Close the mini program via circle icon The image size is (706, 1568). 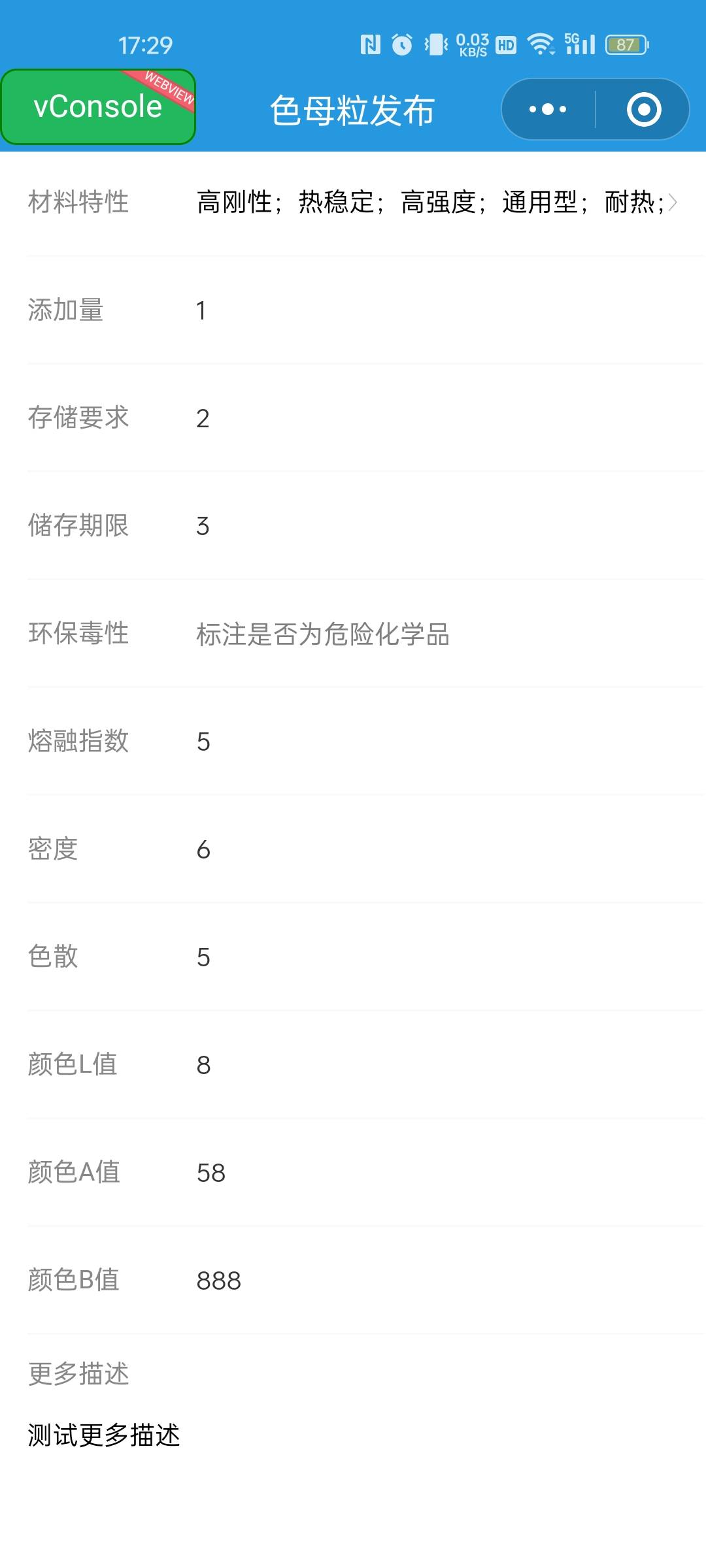[x=643, y=109]
